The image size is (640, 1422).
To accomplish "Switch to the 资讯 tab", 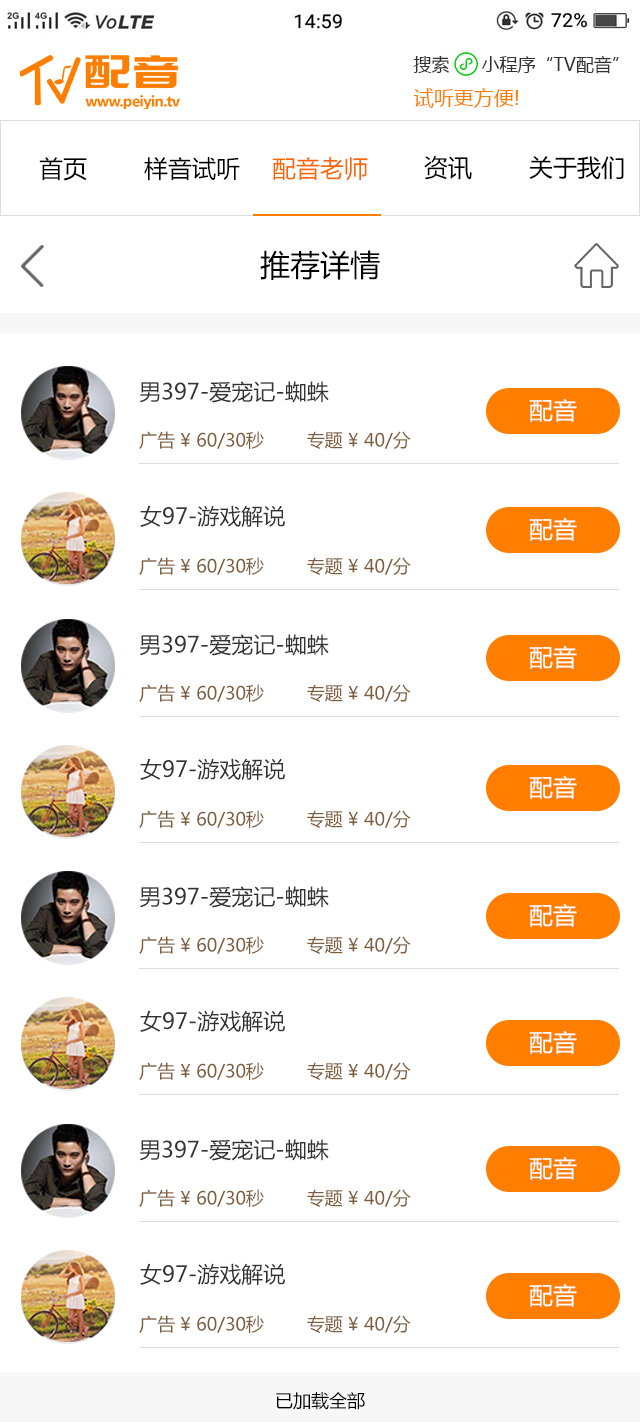I will click(447, 169).
